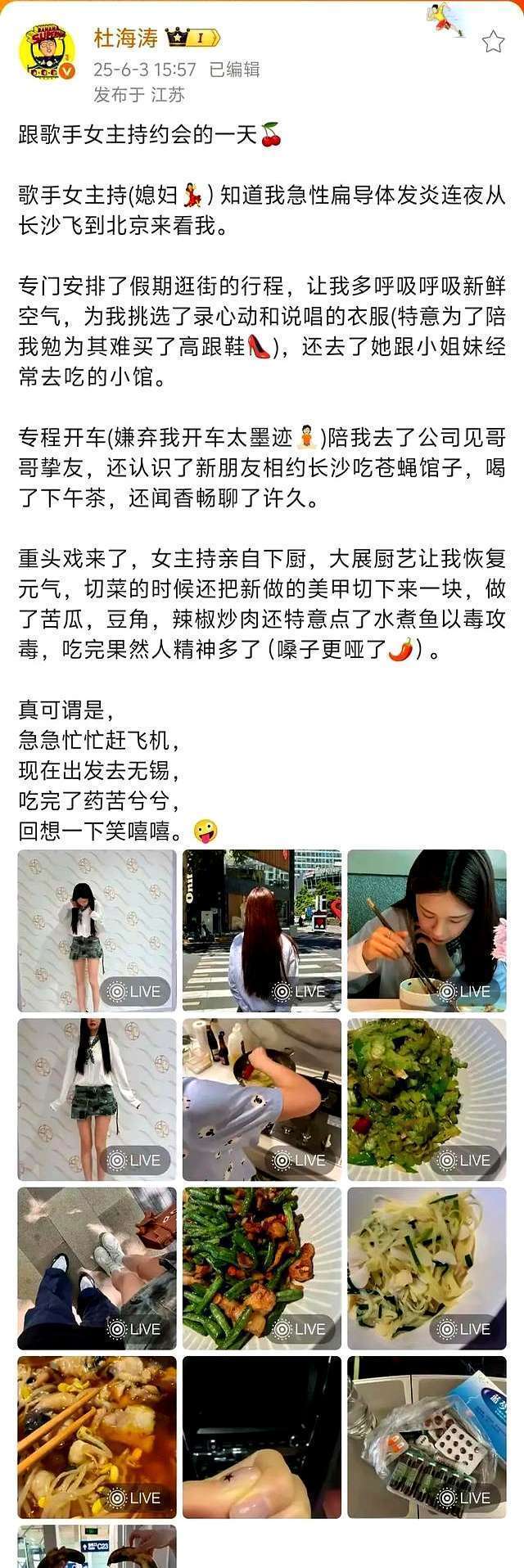View the shredded potato dish photo
Viewport: 524px width, 1568px height.
point(427,1268)
